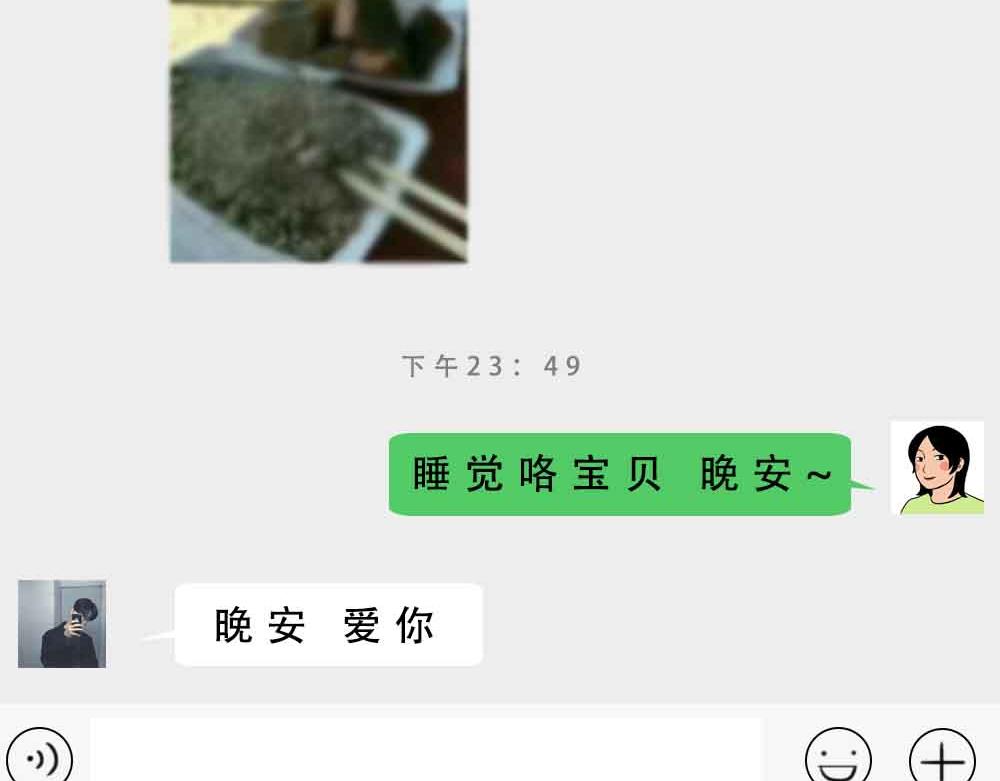Switch to voice message input
This screenshot has height=781, width=1000.
pyautogui.click(x=40, y=757)
